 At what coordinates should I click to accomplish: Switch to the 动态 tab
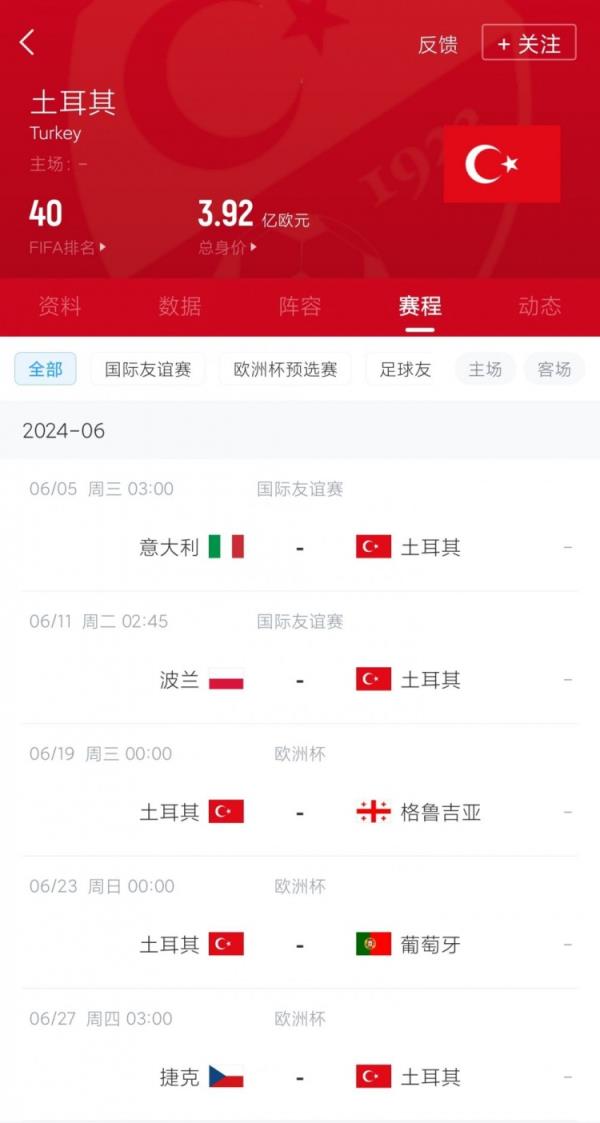click(540, 306)
